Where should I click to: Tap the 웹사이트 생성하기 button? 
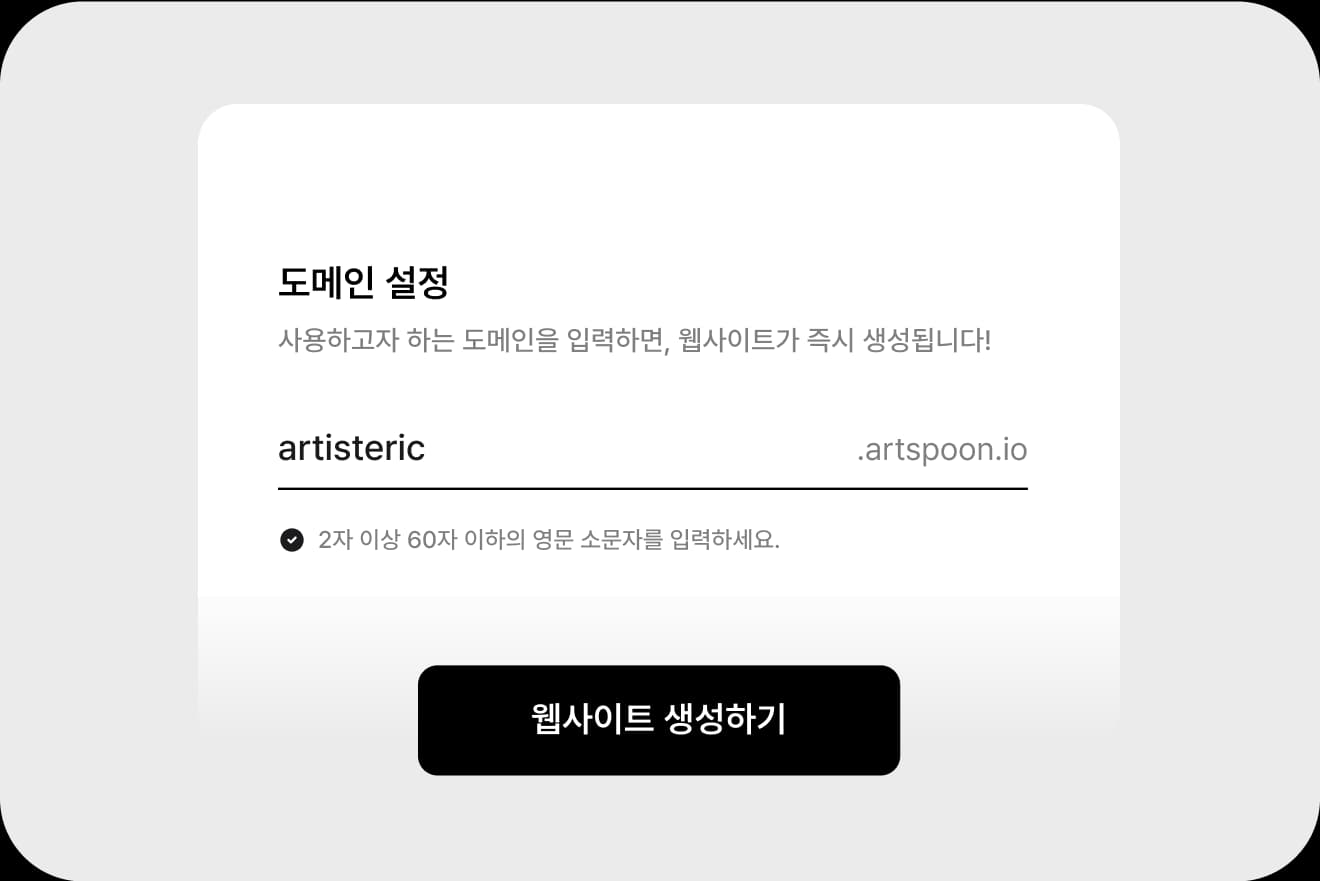(659, 720)
